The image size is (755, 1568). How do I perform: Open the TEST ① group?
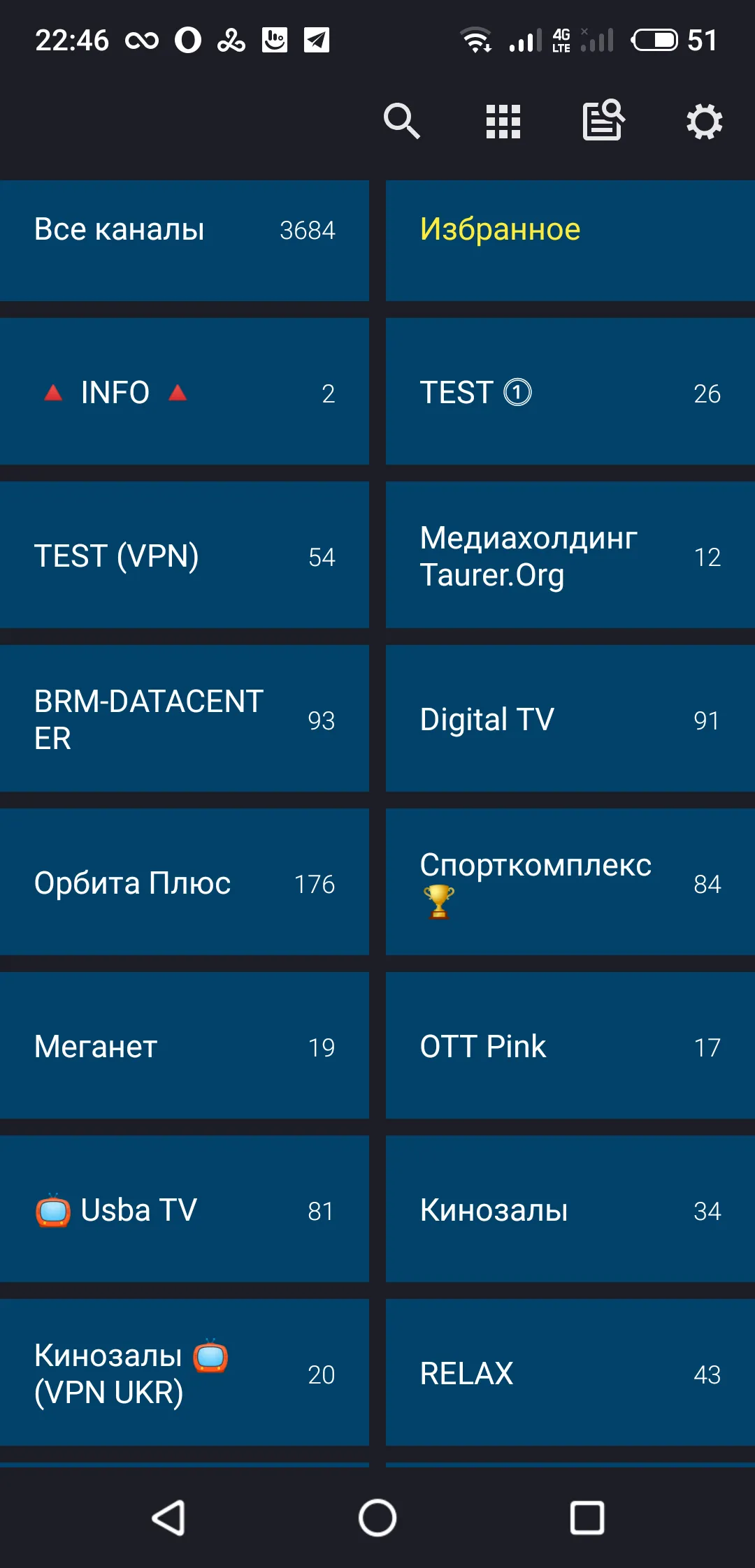point(570,391)
